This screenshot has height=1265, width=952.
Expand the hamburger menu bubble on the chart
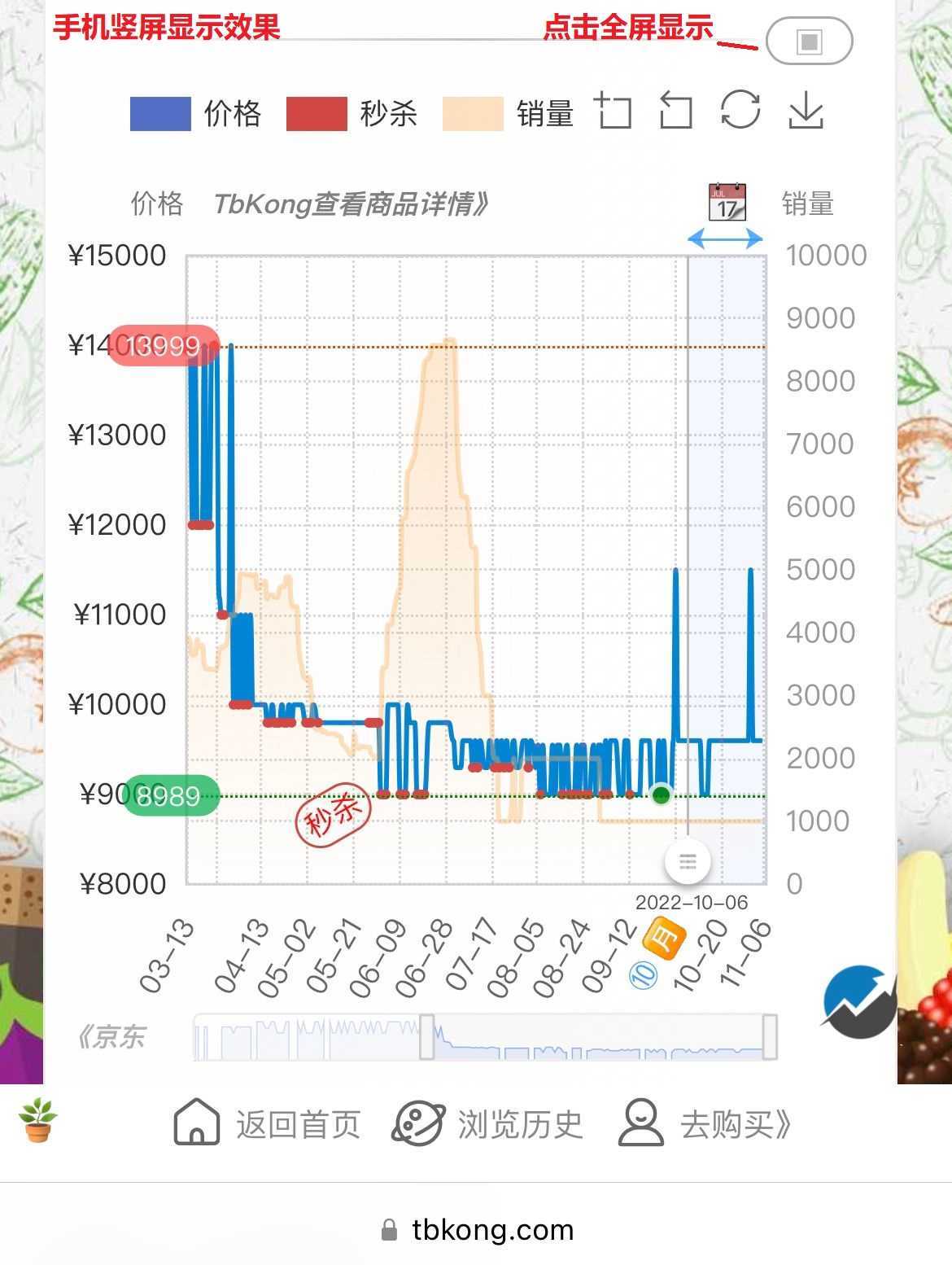tap(688, 860)
